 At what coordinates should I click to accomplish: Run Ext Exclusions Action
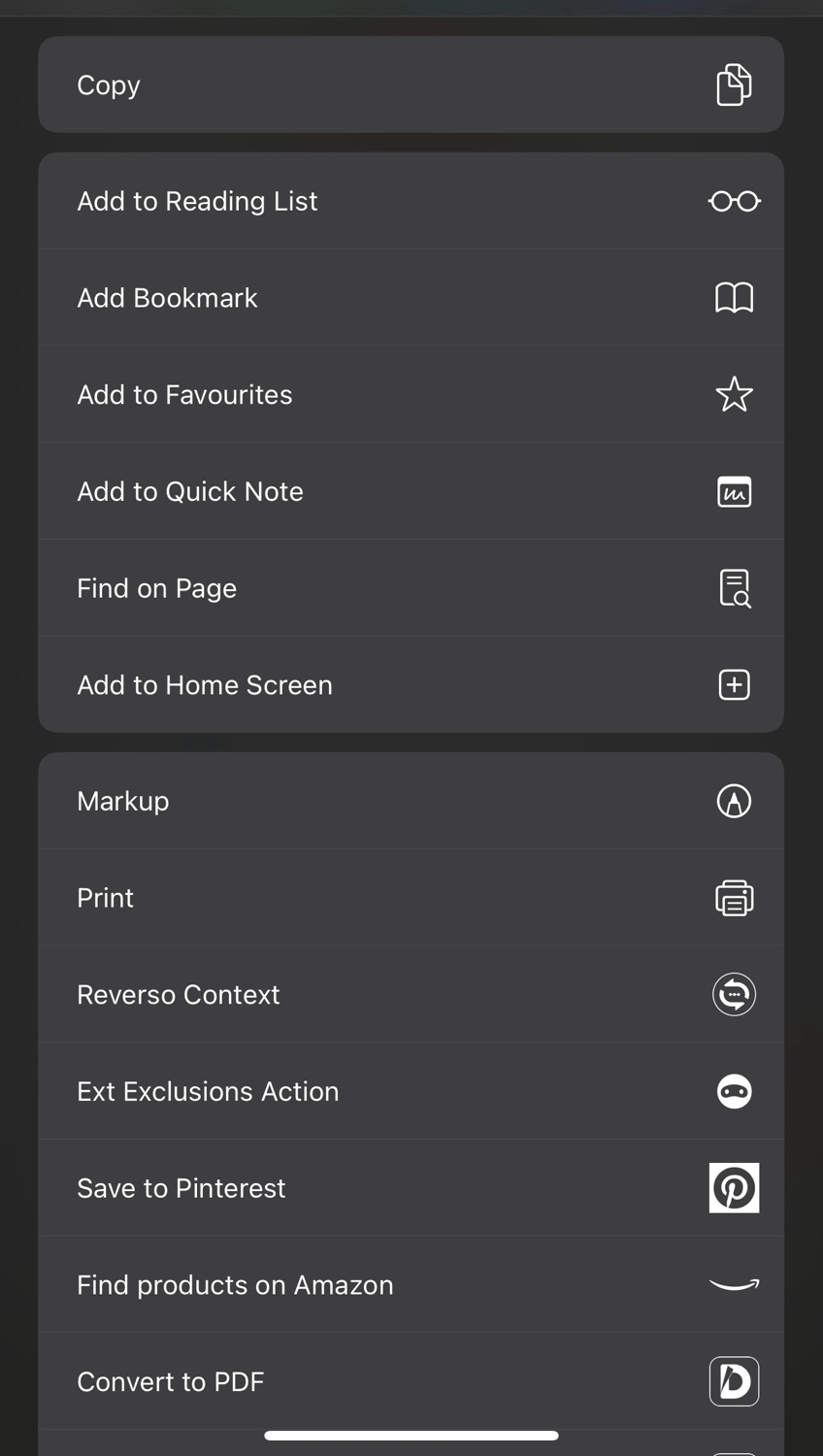click(411, 1091)
